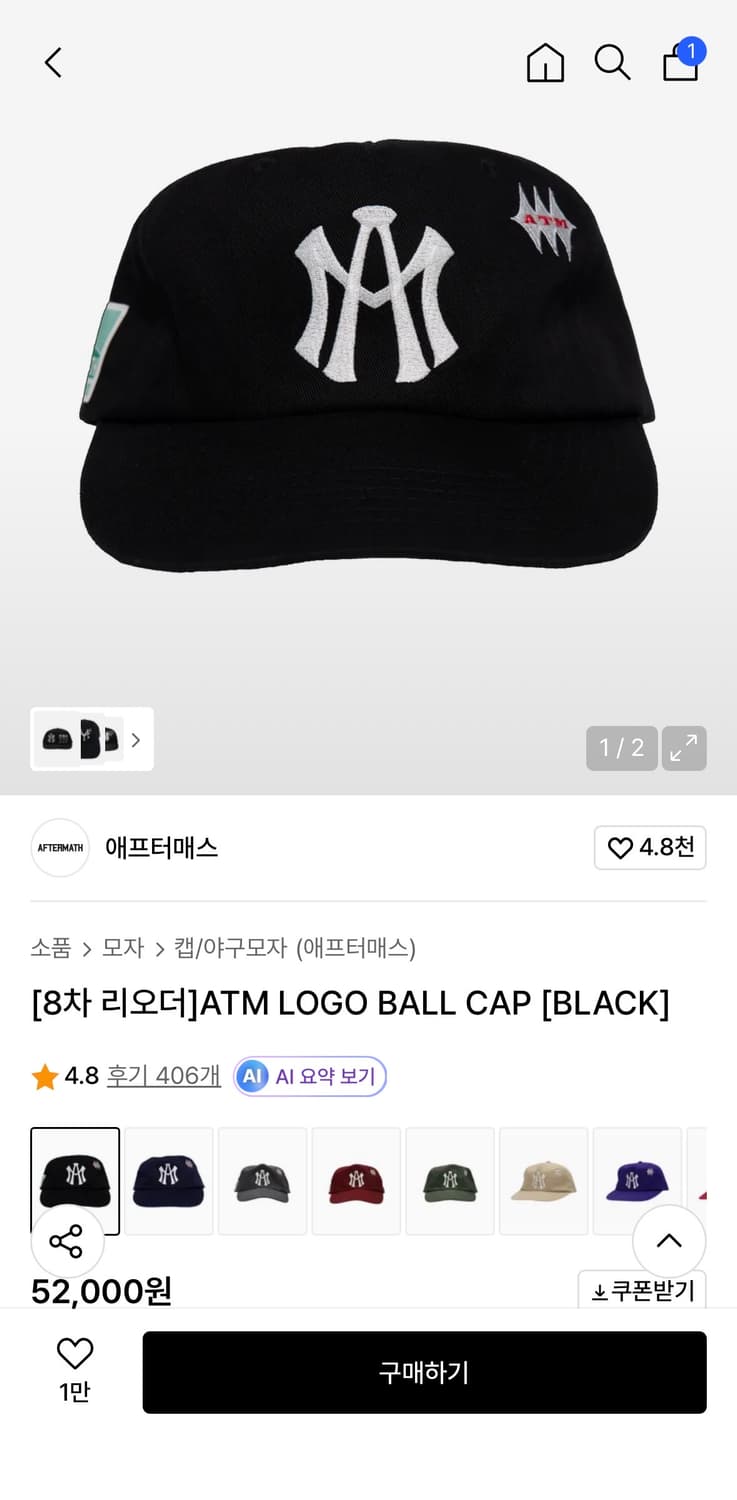Favorite the 애프터매스 brand
Image resolution: width=737 pixels, height=1500 pixels.
[649, 847]
